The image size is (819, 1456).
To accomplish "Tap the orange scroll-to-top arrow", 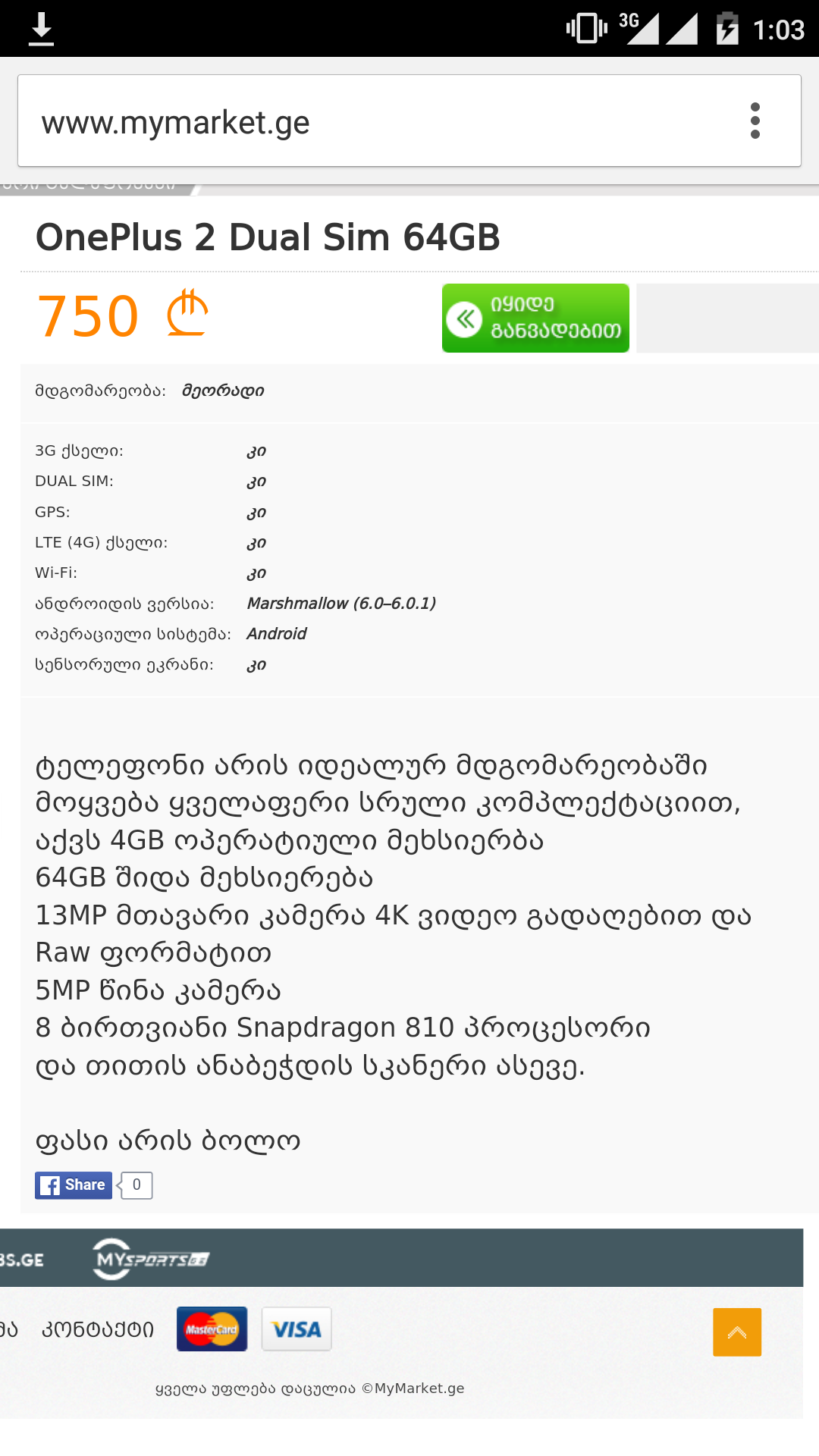I will coord(736,1332).
